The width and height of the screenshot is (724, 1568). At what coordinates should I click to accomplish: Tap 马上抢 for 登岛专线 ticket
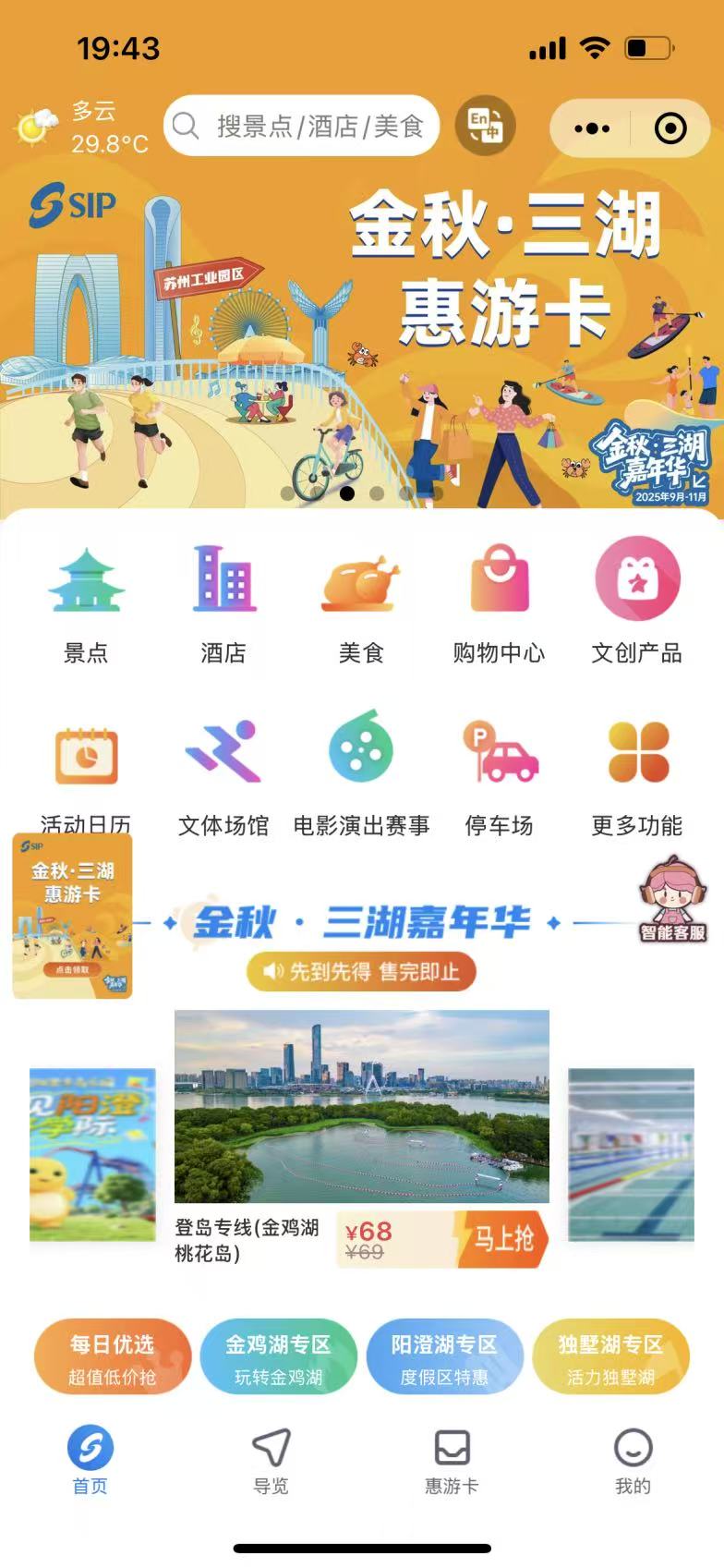(x=503, y=1239)
